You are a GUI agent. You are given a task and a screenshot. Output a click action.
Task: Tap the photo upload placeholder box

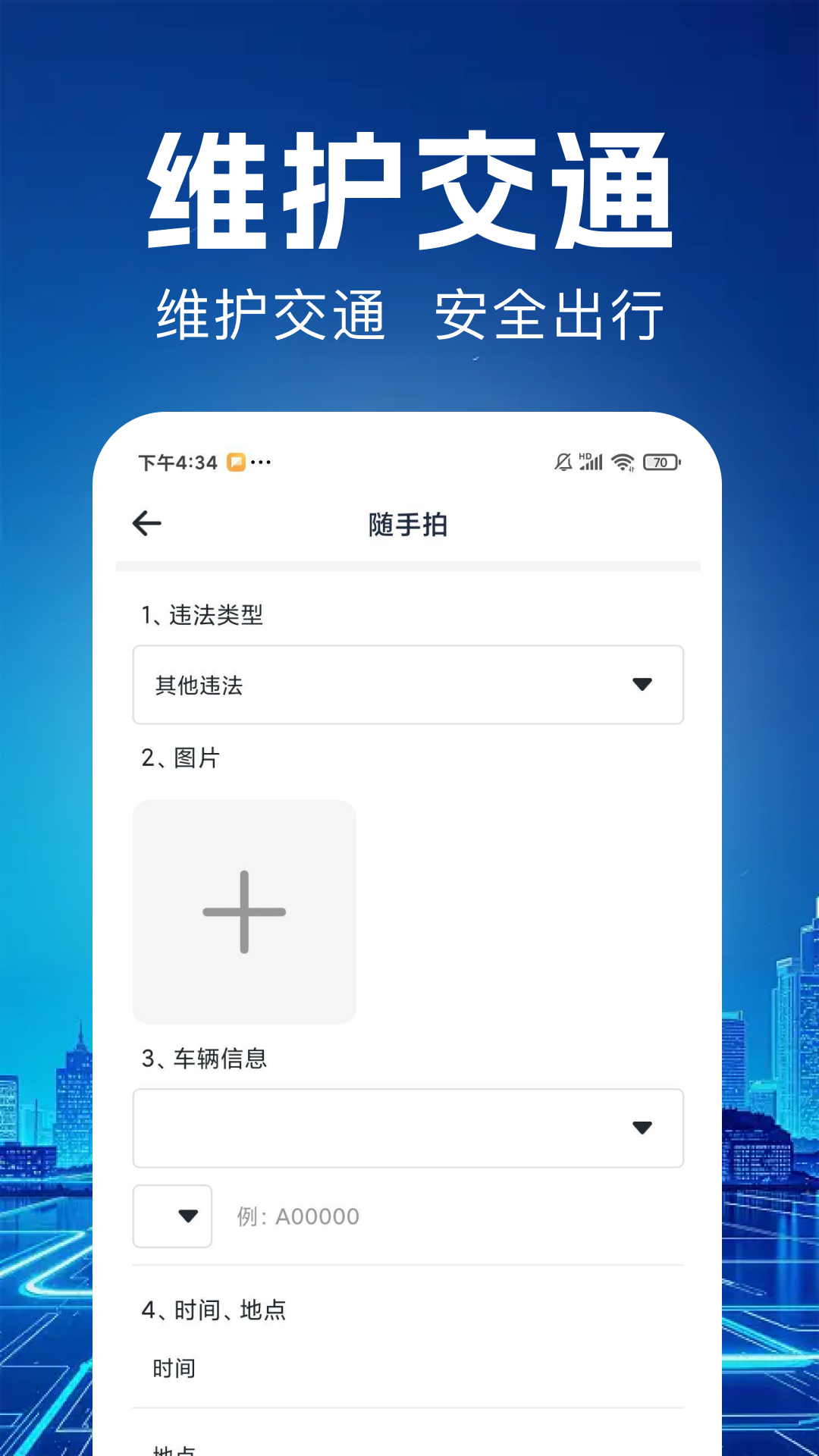[244, 912]
